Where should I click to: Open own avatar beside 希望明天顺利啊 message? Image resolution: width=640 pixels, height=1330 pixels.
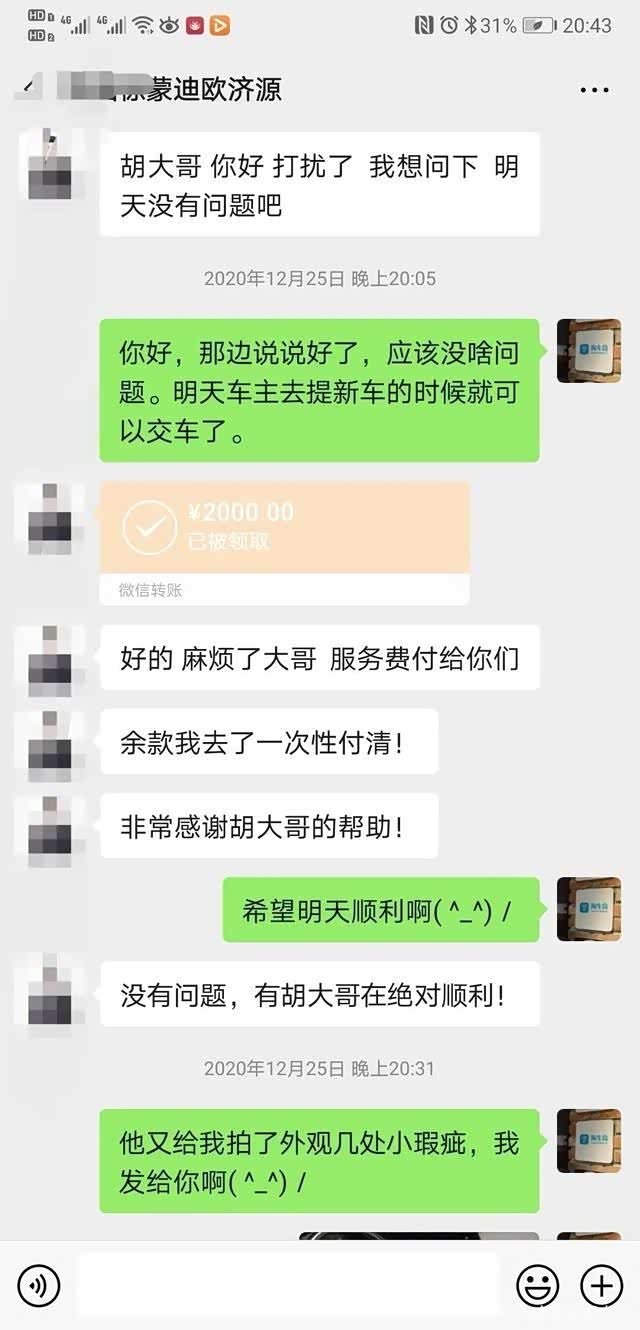click(x=588, y=909)
